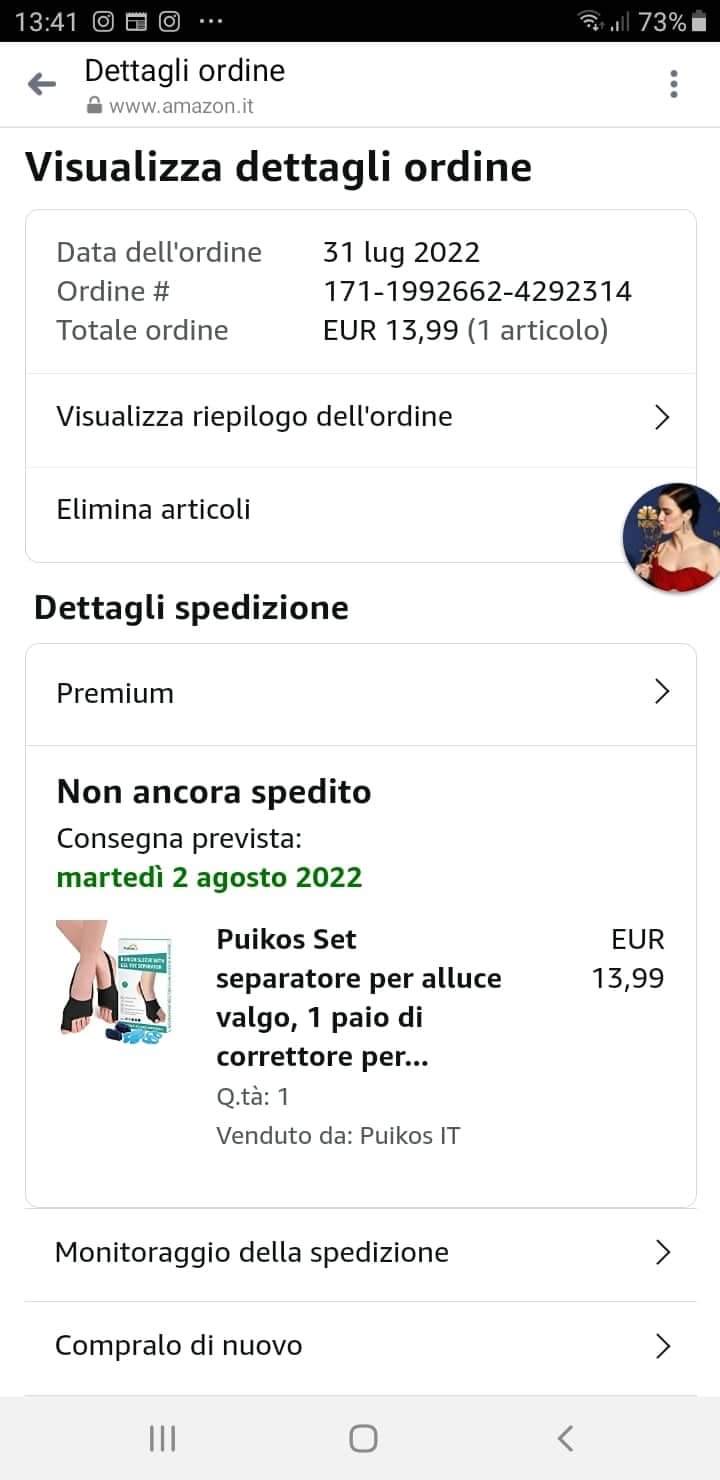Open the Premium shipping row

(x=360, y=693)
